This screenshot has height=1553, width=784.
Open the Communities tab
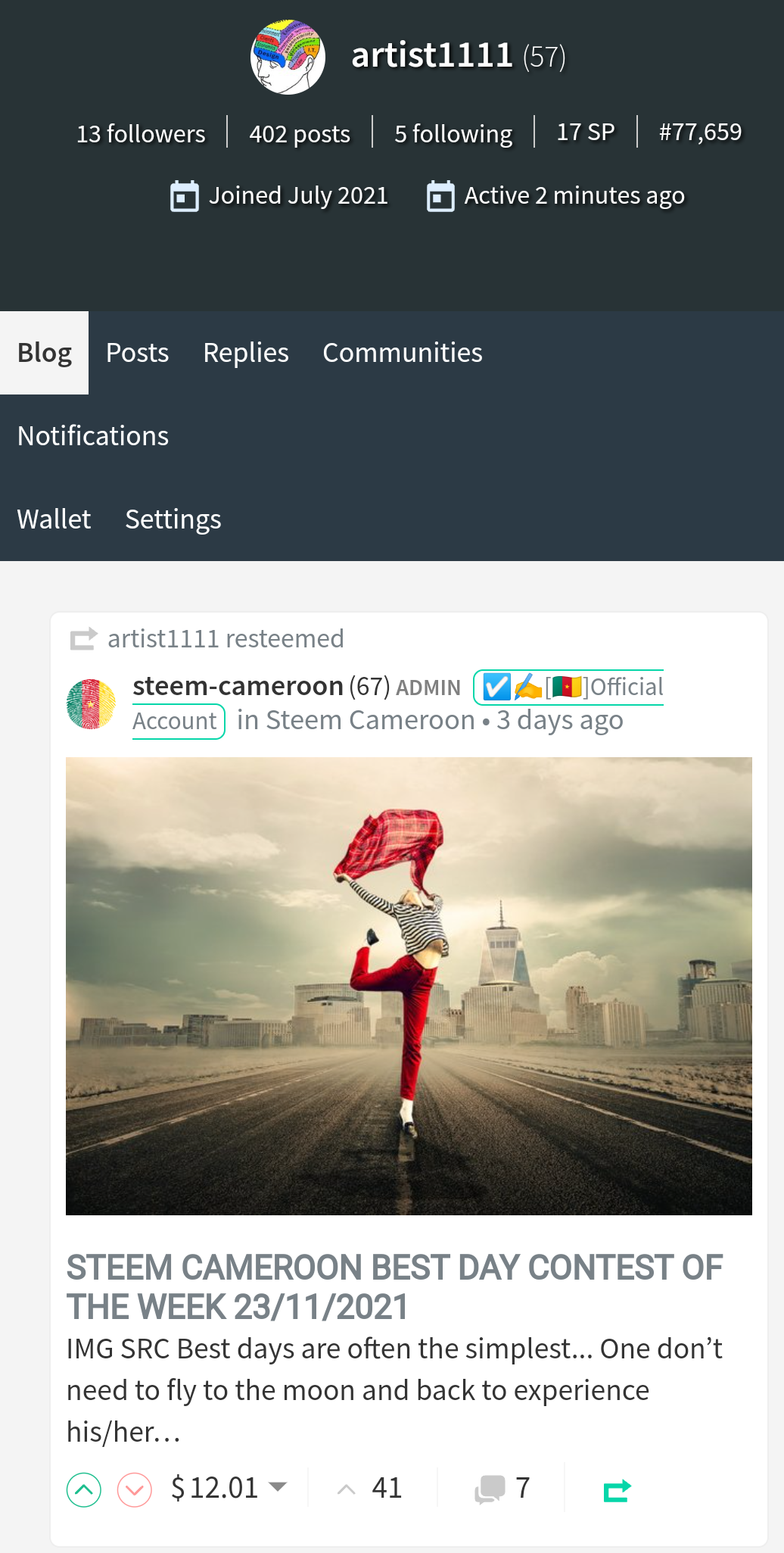402,353
